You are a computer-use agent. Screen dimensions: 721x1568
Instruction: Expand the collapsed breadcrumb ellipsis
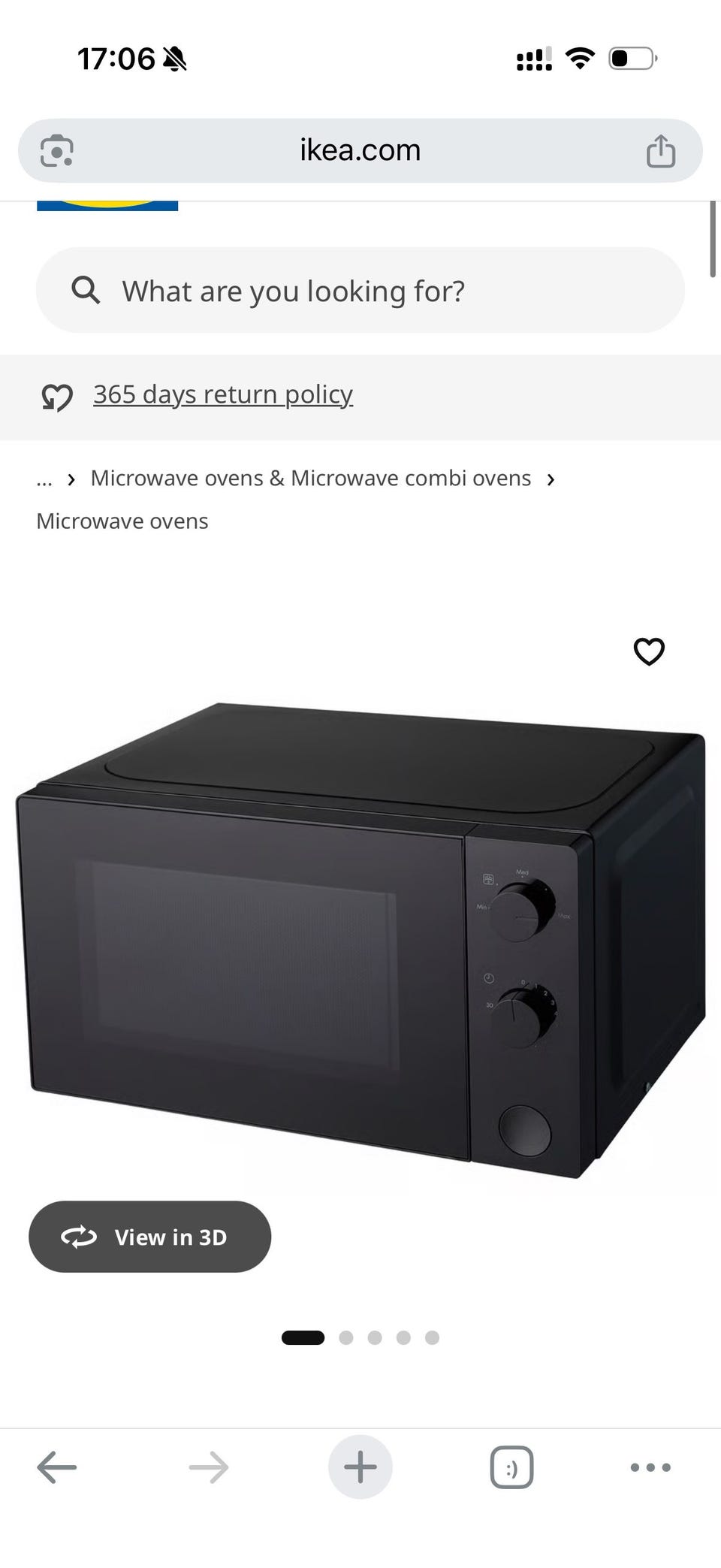click(44, 479)
